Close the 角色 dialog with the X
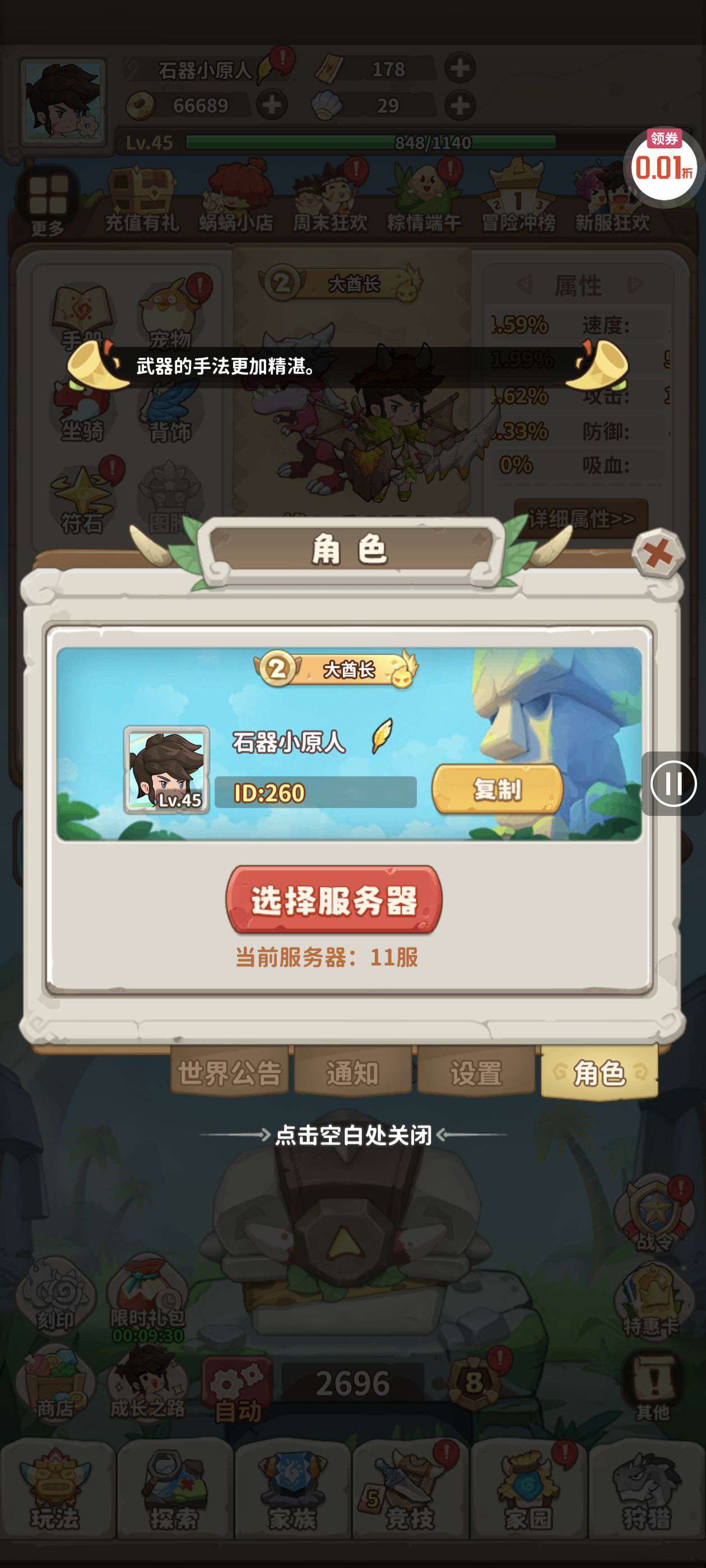This screenshot has height=1568, width=706. pyautogui.click(x=658, y=553)
